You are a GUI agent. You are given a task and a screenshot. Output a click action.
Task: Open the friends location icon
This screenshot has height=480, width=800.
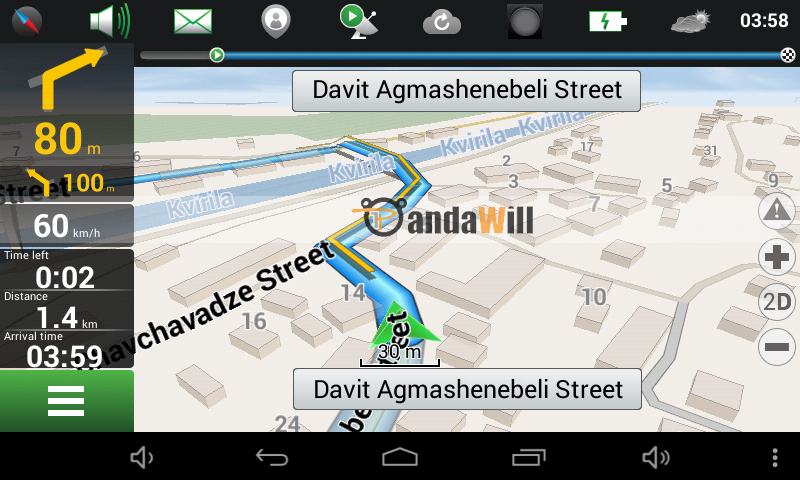(274, 20)
